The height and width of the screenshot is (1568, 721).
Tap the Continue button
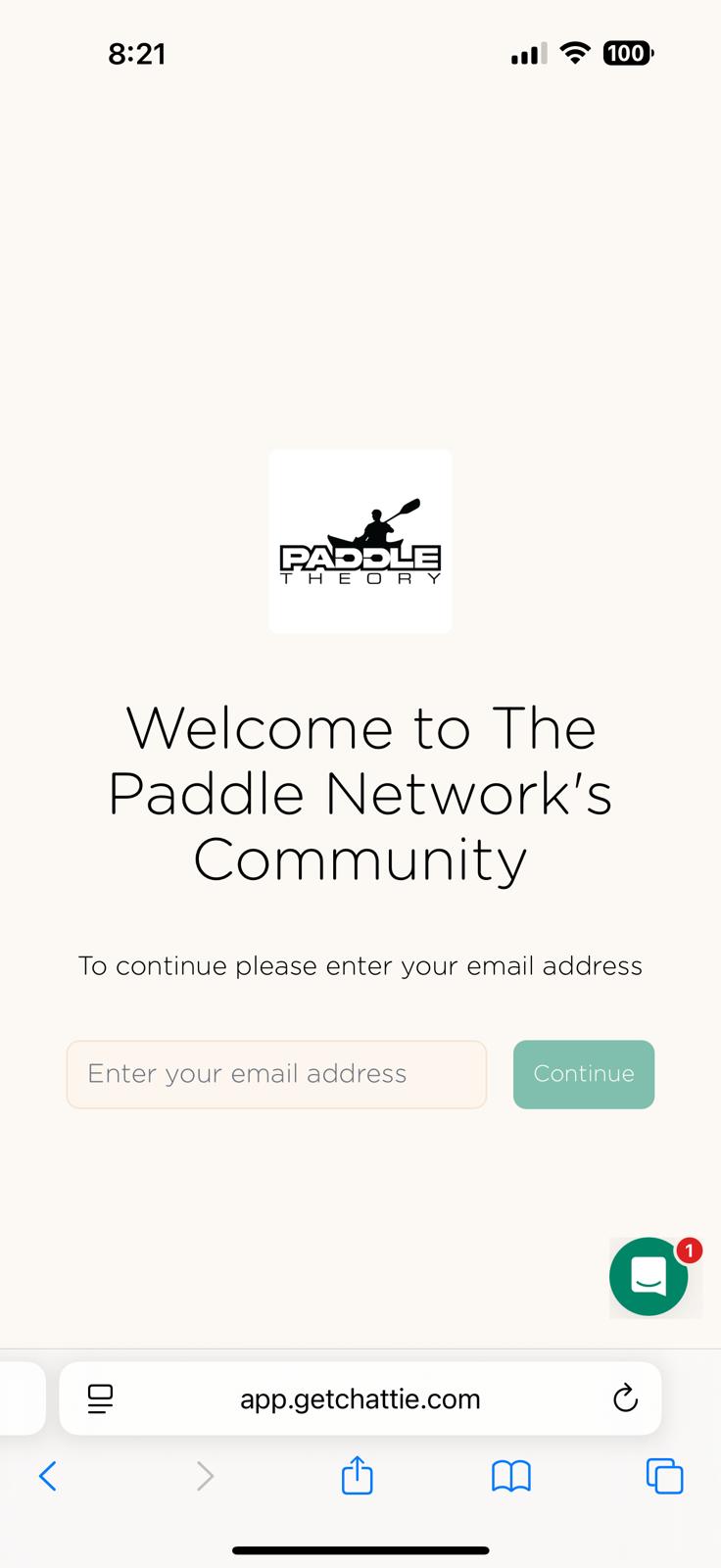point(583,1074)
